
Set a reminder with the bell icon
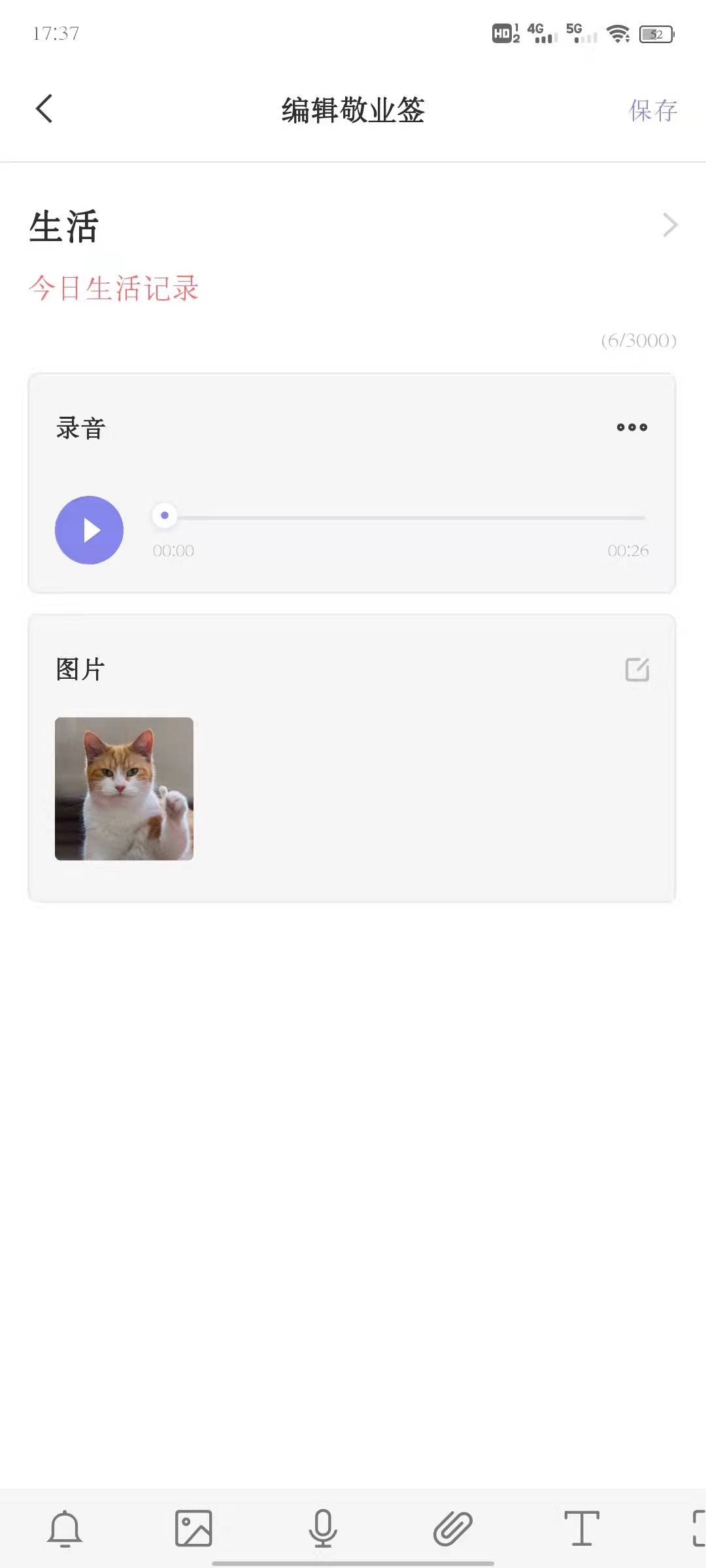pyautogui.click(x=65, y=1528)
